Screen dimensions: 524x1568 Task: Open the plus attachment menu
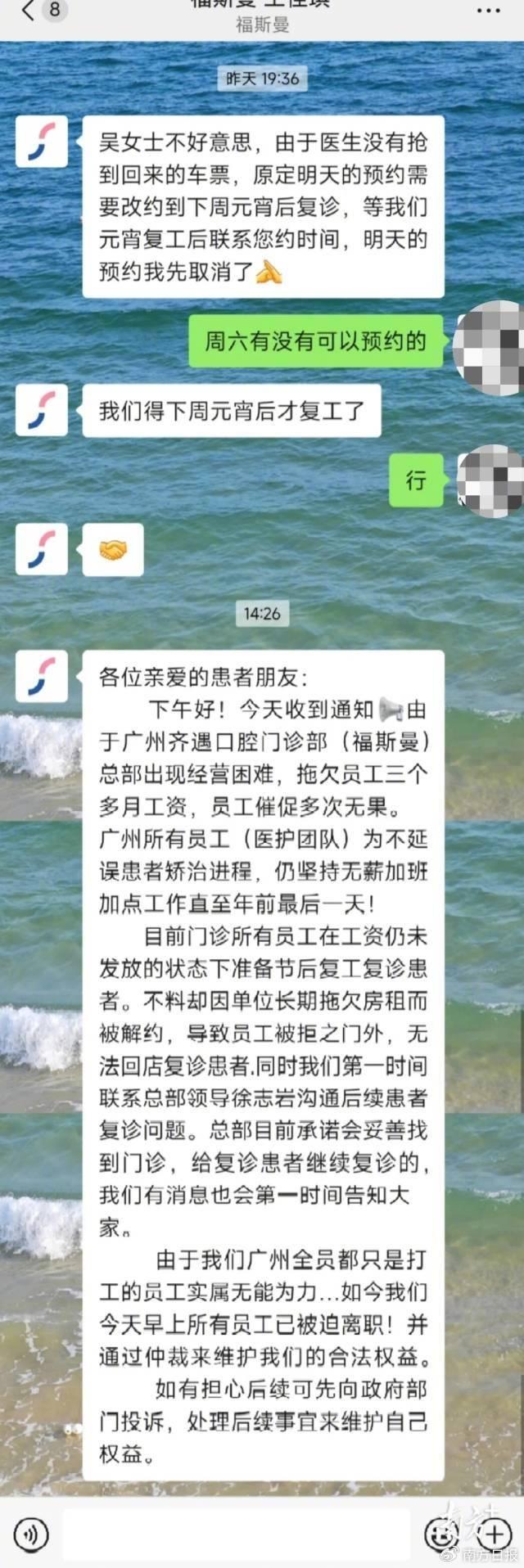click(x=493, y=1533)
